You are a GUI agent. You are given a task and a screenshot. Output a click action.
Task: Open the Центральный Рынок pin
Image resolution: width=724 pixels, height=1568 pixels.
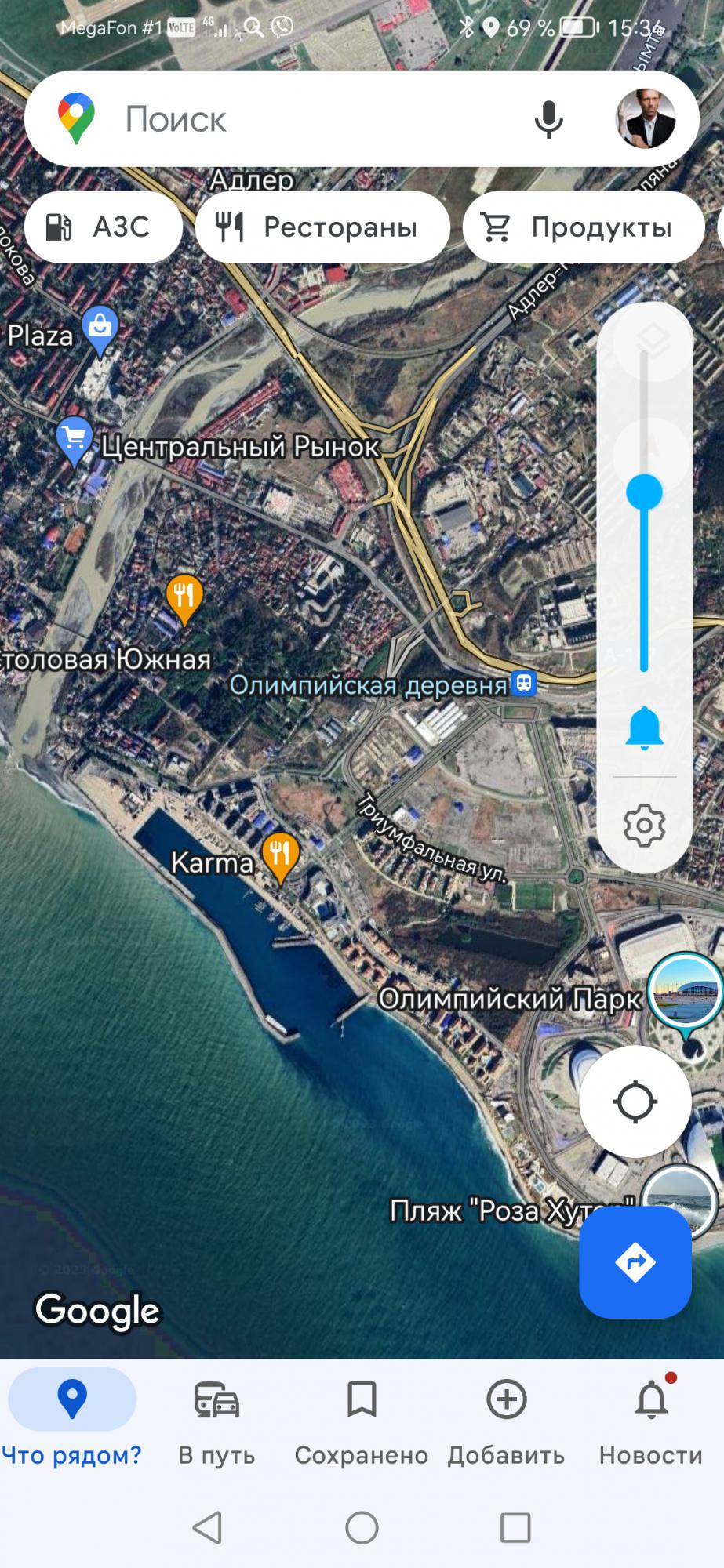[x=75, y=439]
